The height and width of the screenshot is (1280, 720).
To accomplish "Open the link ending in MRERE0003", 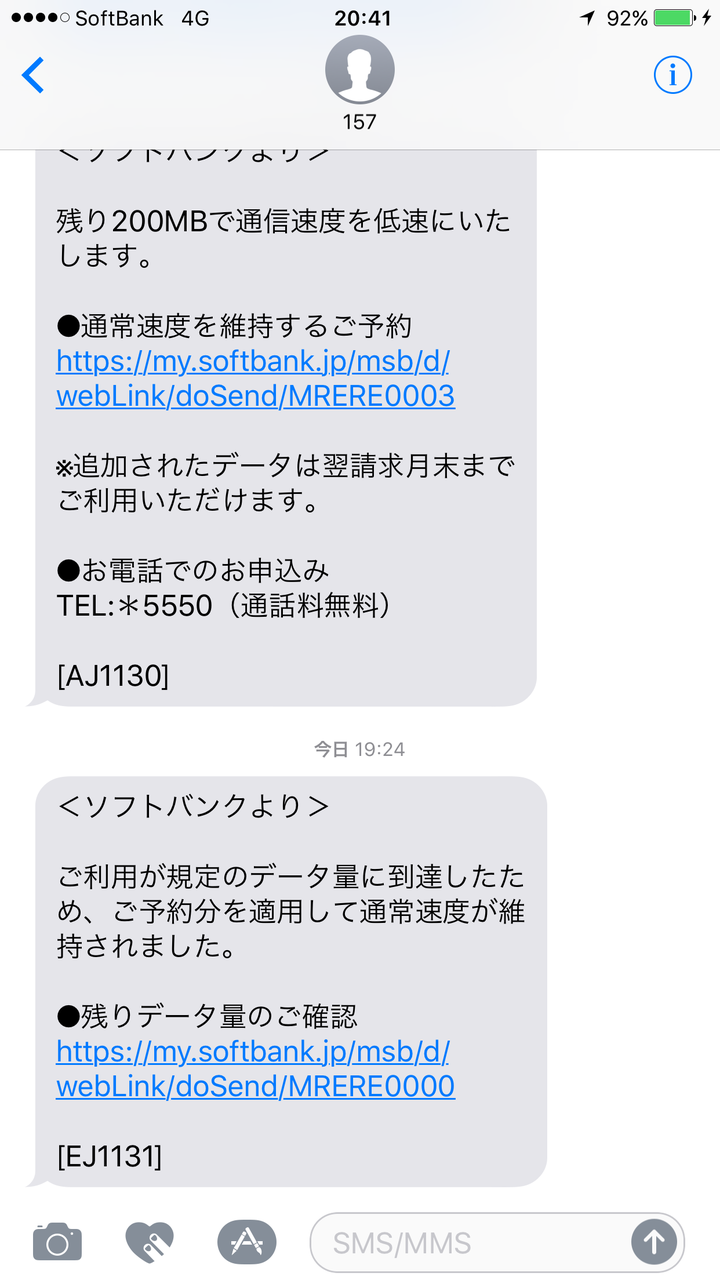I will tap(256, 378).
